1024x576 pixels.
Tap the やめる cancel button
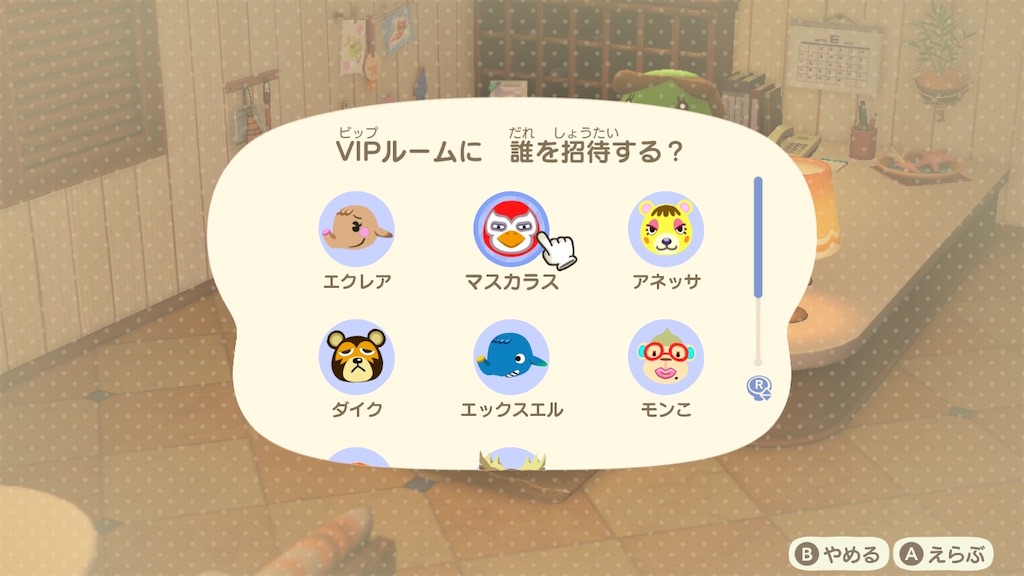click(838, 554)
